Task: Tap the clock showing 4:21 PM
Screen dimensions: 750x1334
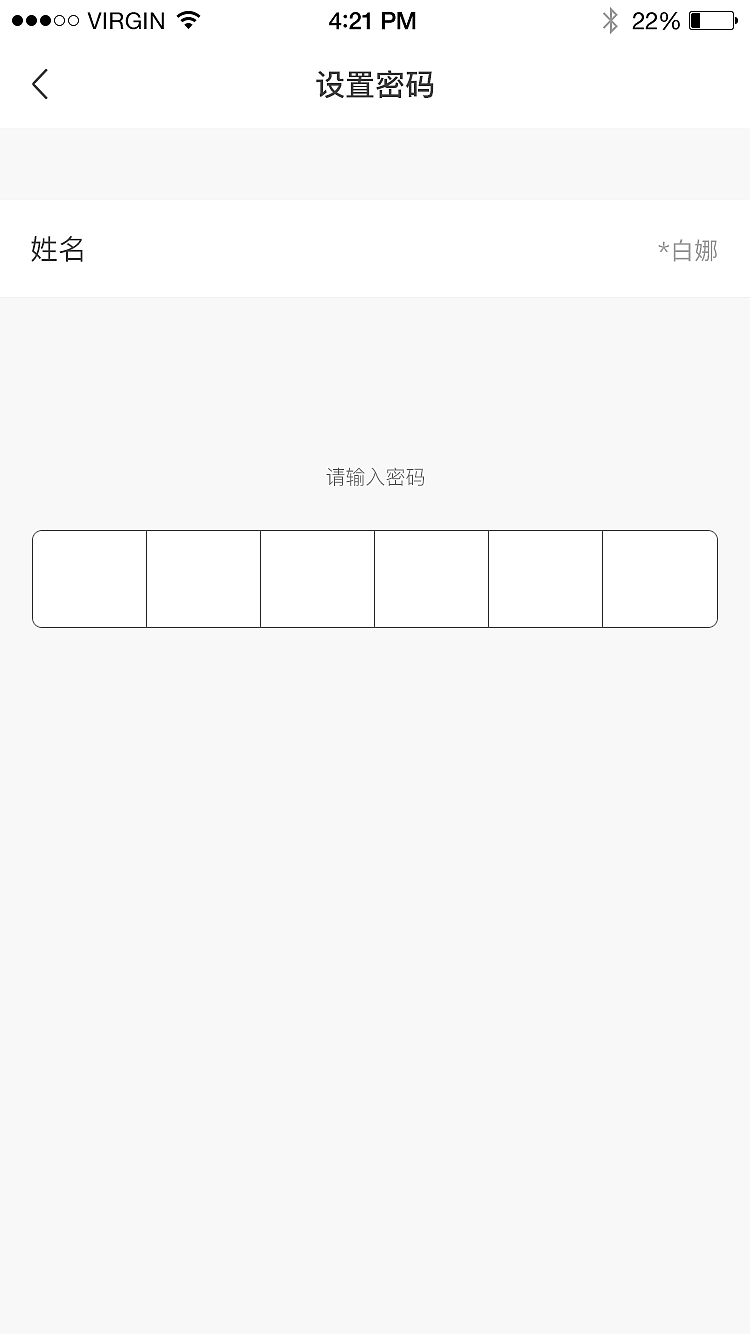Action: pyautogui.click(x=373, y=21)
